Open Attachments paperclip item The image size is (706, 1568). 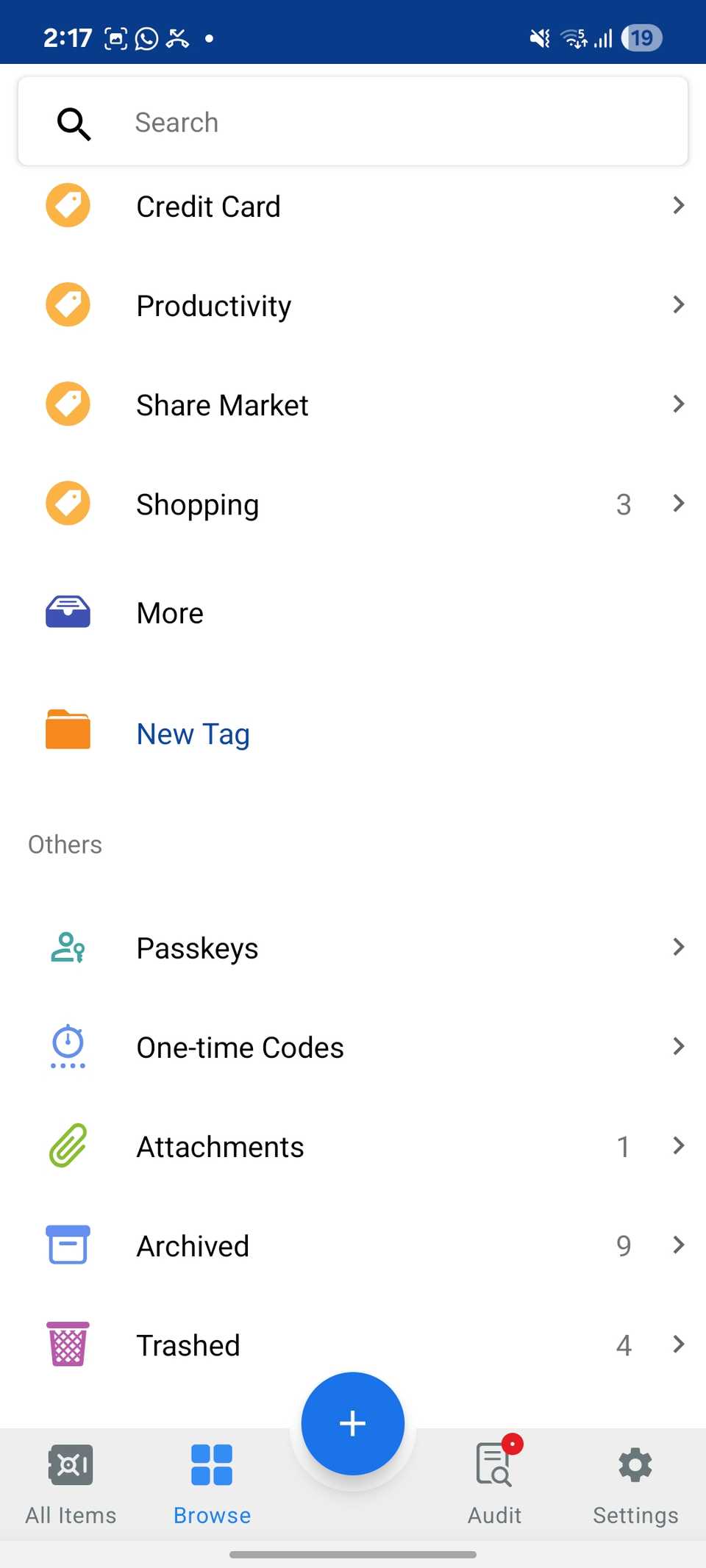[219, 1146]
